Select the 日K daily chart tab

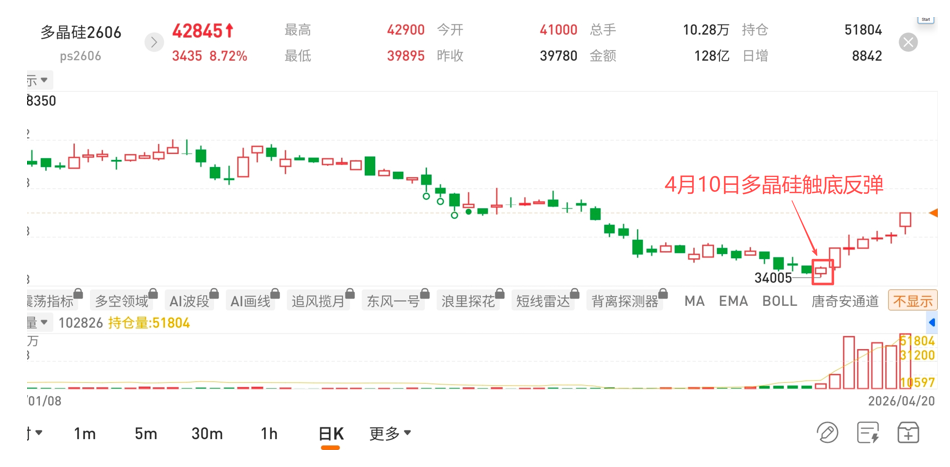click(x=330, y=433)
